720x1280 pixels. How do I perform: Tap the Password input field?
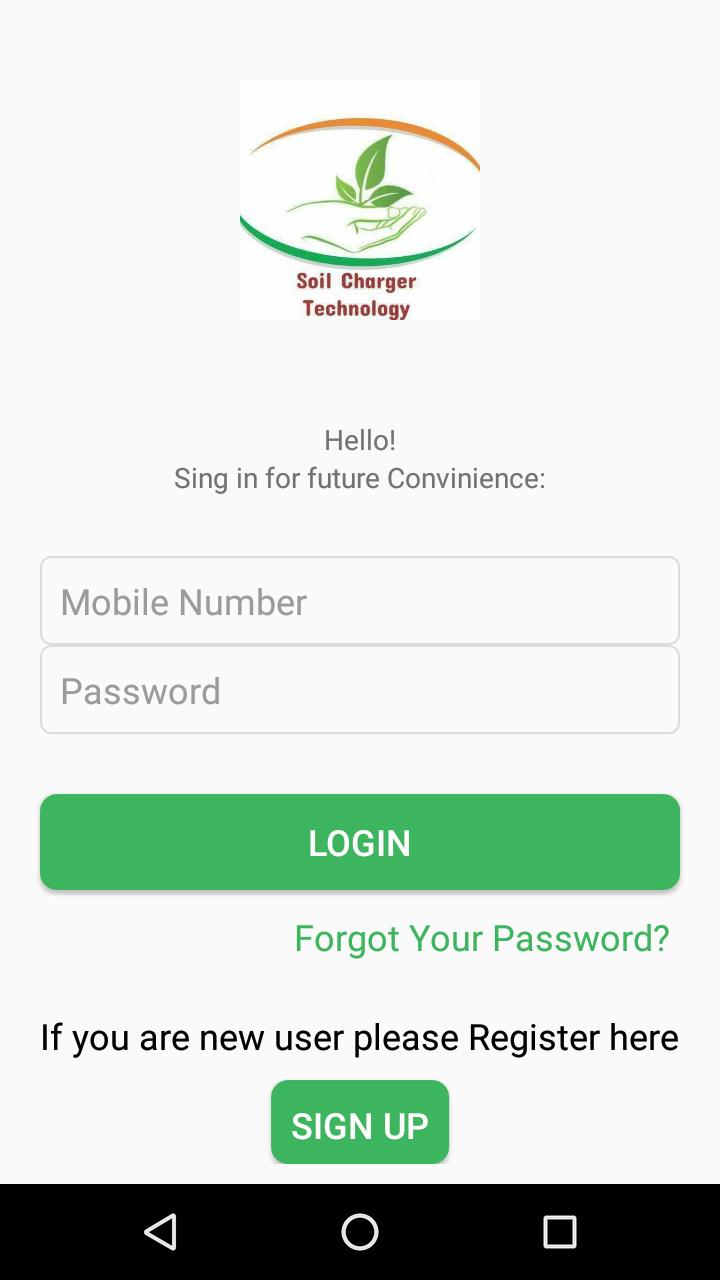[x=360, y=690]
